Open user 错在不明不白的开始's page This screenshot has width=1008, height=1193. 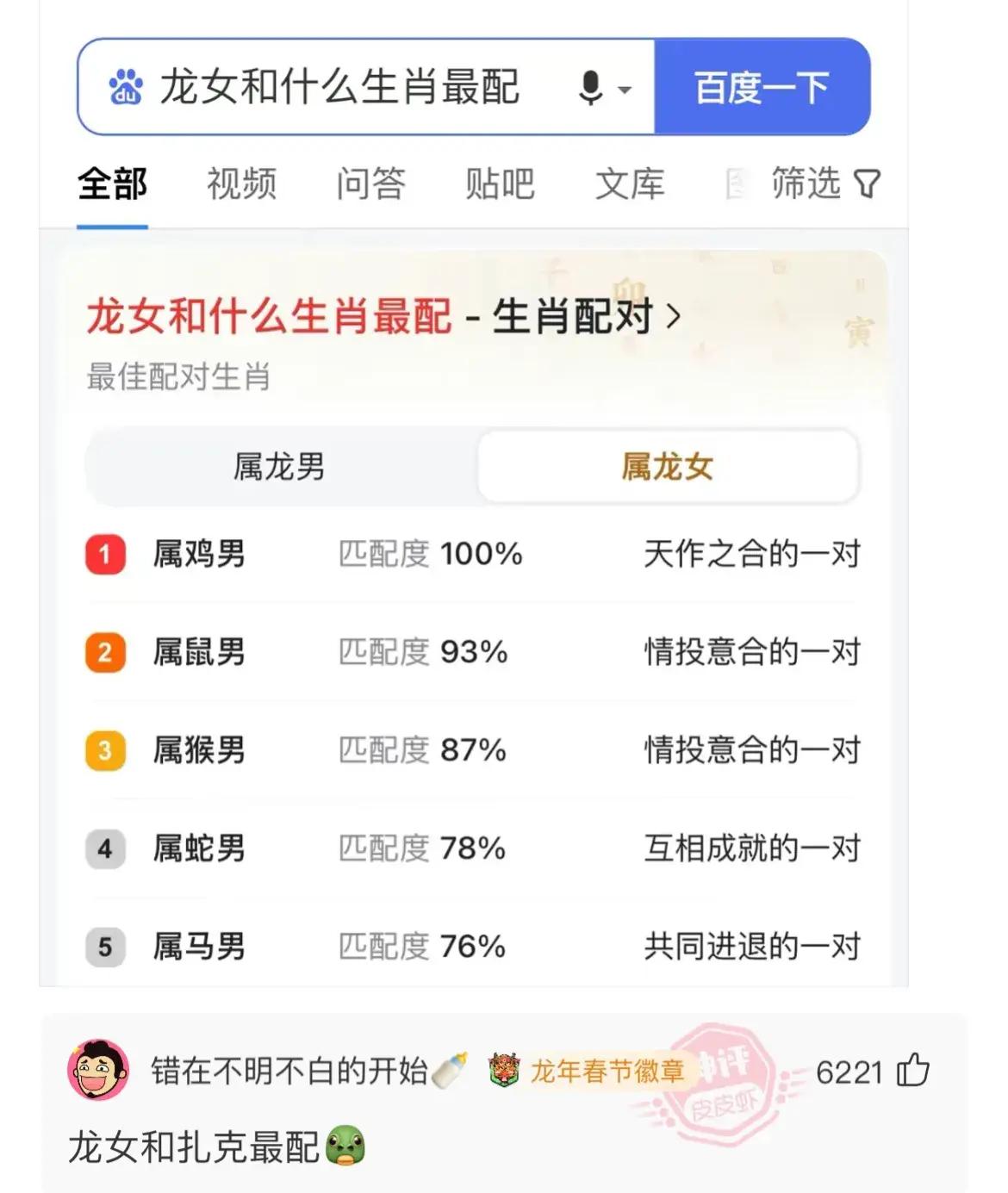[289, 1072]
